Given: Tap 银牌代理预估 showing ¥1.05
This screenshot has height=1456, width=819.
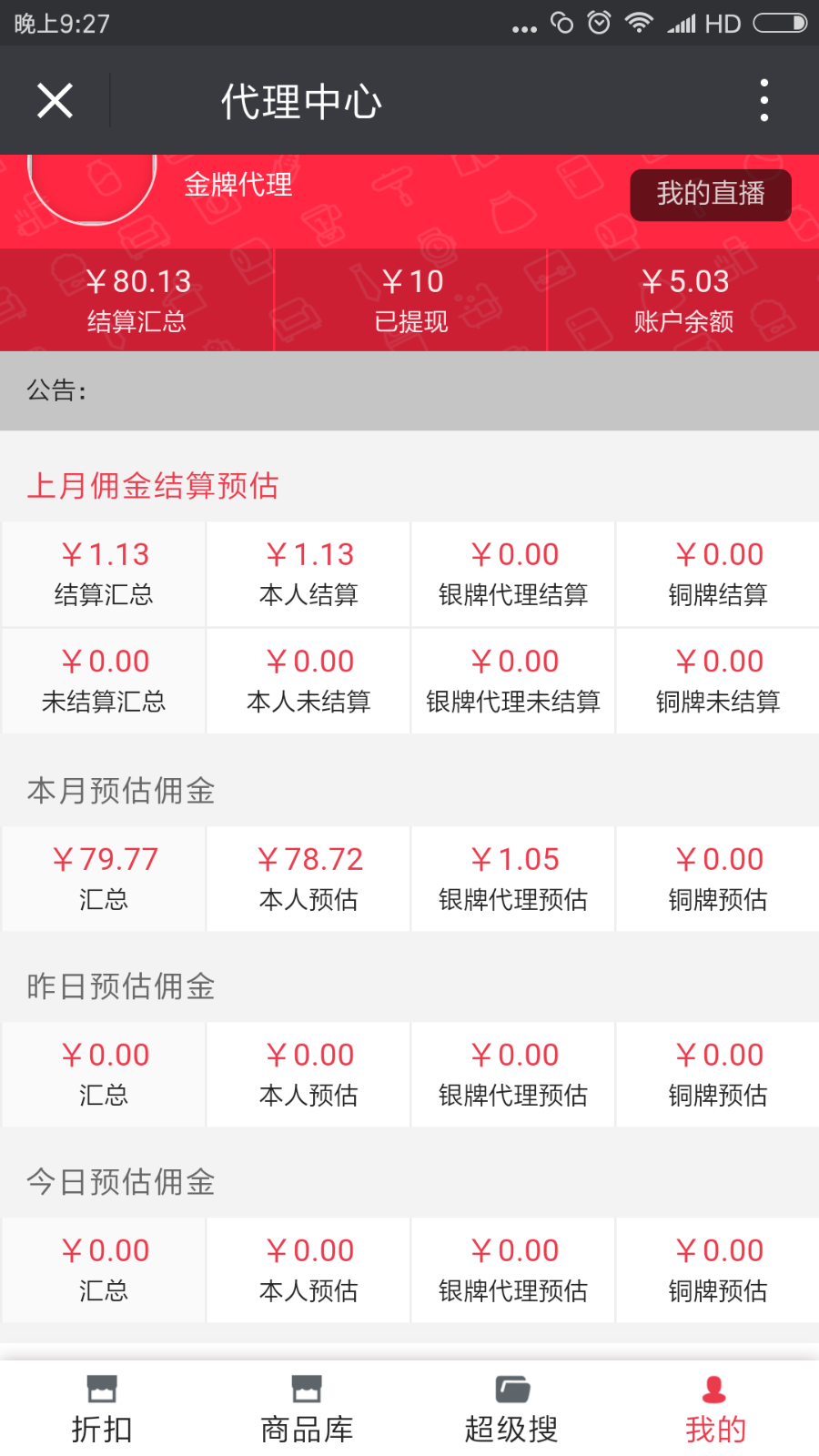Looking at the screenshot, I should (512, 878).
